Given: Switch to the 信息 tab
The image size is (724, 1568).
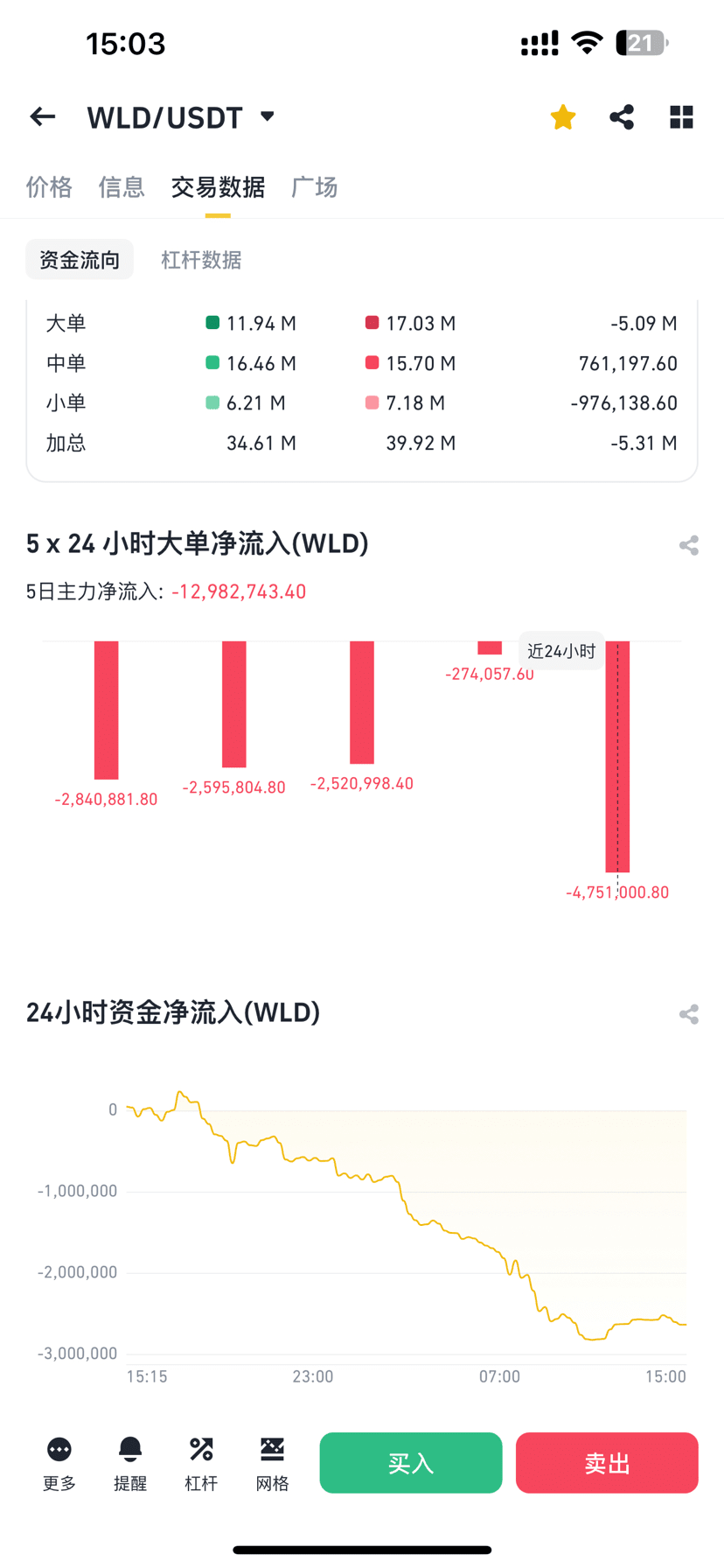Looking at the screenshot, I should [122, 187].
